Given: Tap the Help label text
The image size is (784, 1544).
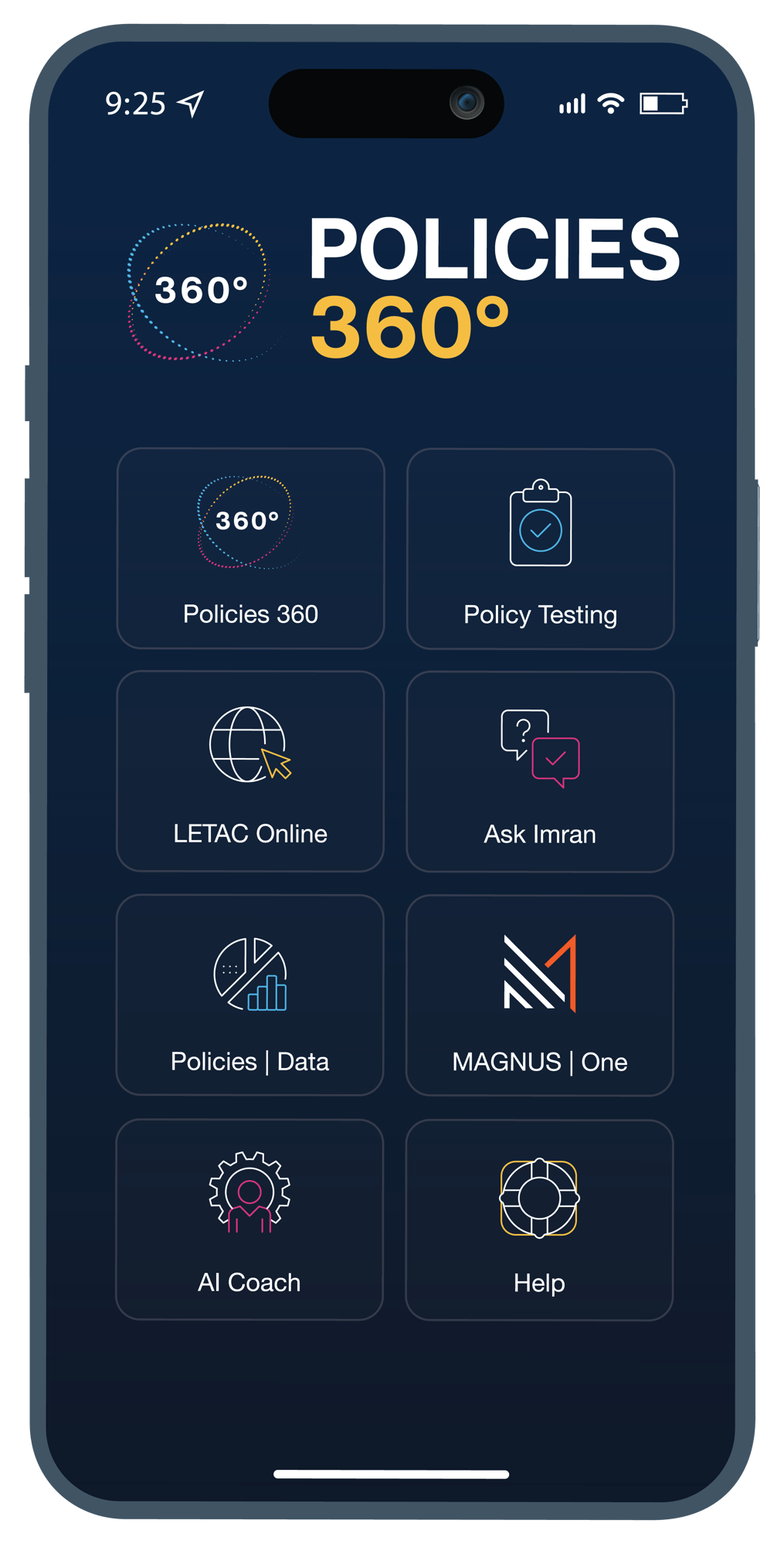Looking at the screenshot, I should tap(539, 1282).
